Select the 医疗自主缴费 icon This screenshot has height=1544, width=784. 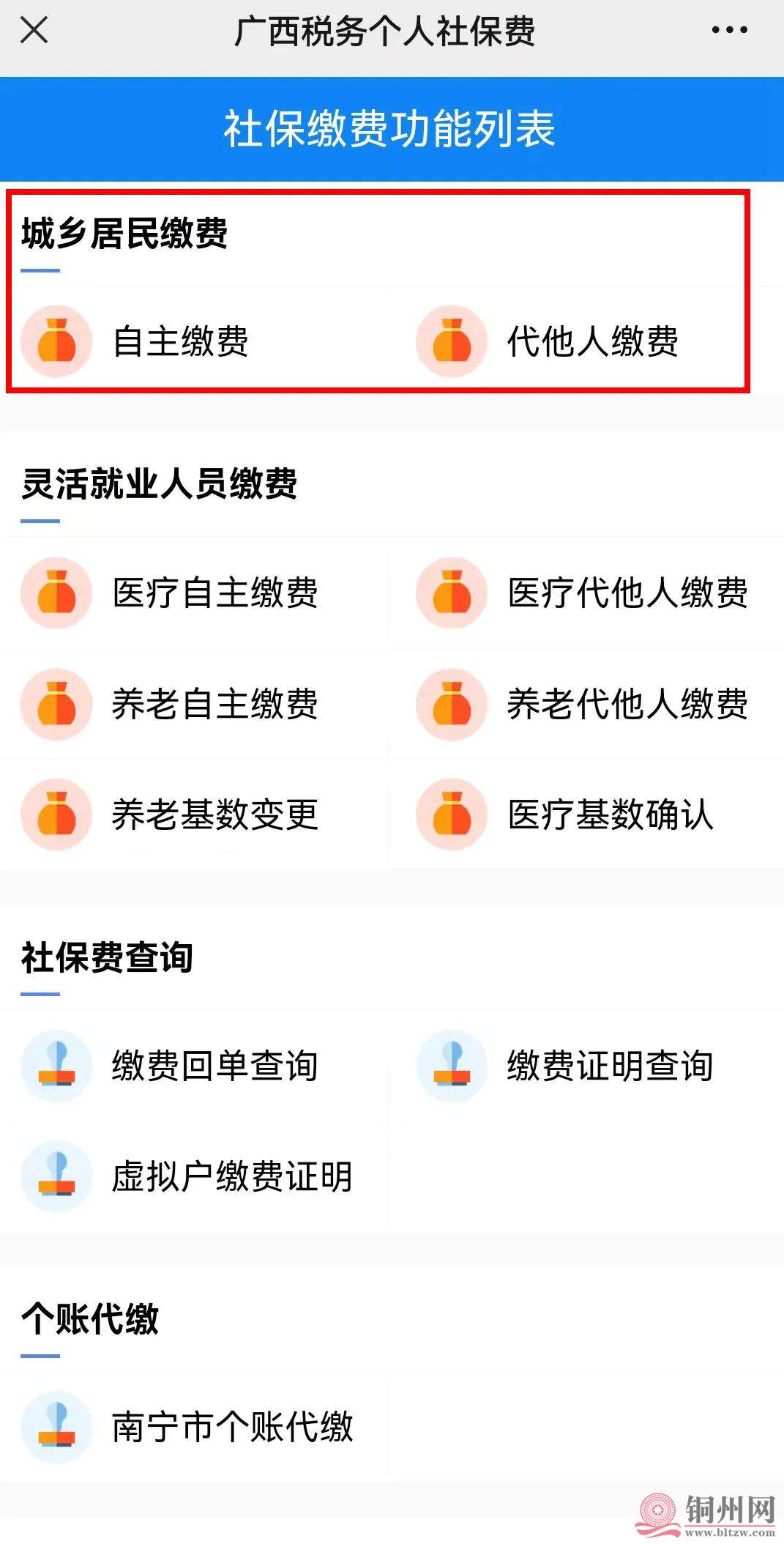pos(57,595)
